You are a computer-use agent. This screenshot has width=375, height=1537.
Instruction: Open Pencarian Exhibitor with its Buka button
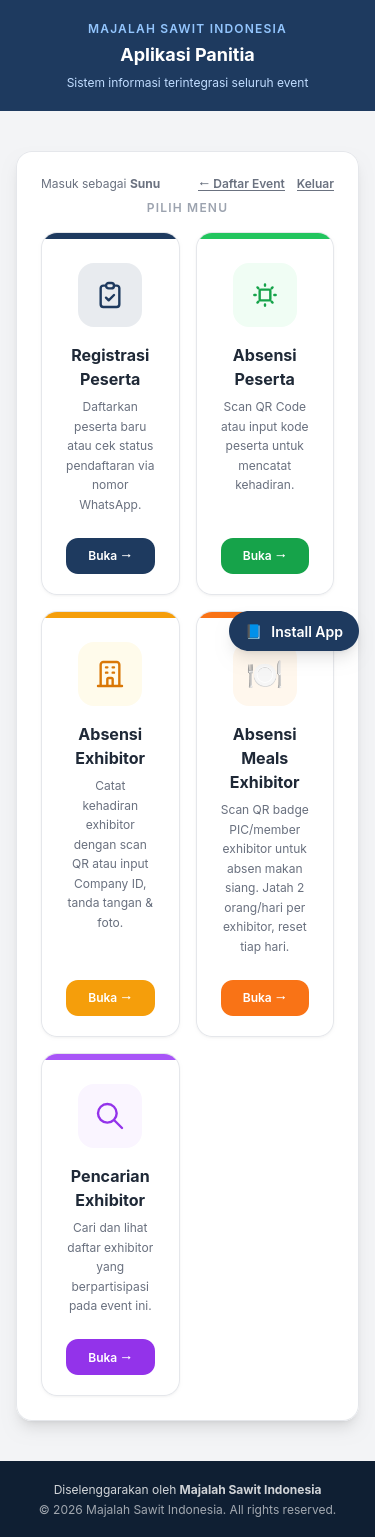tap(110, 1357)
